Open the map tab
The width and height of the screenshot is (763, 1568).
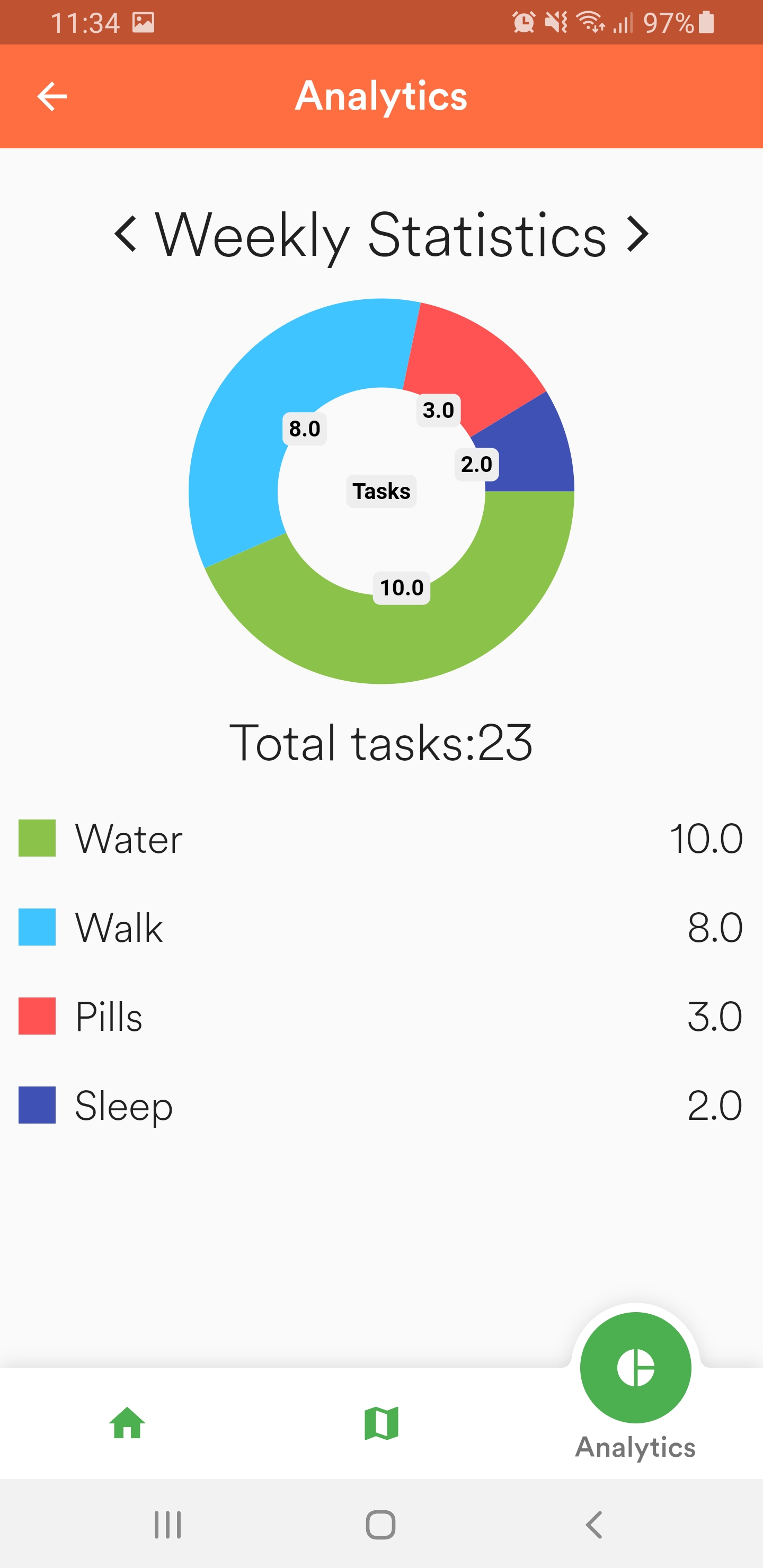pyautogui.click(x=381, y=1423)
